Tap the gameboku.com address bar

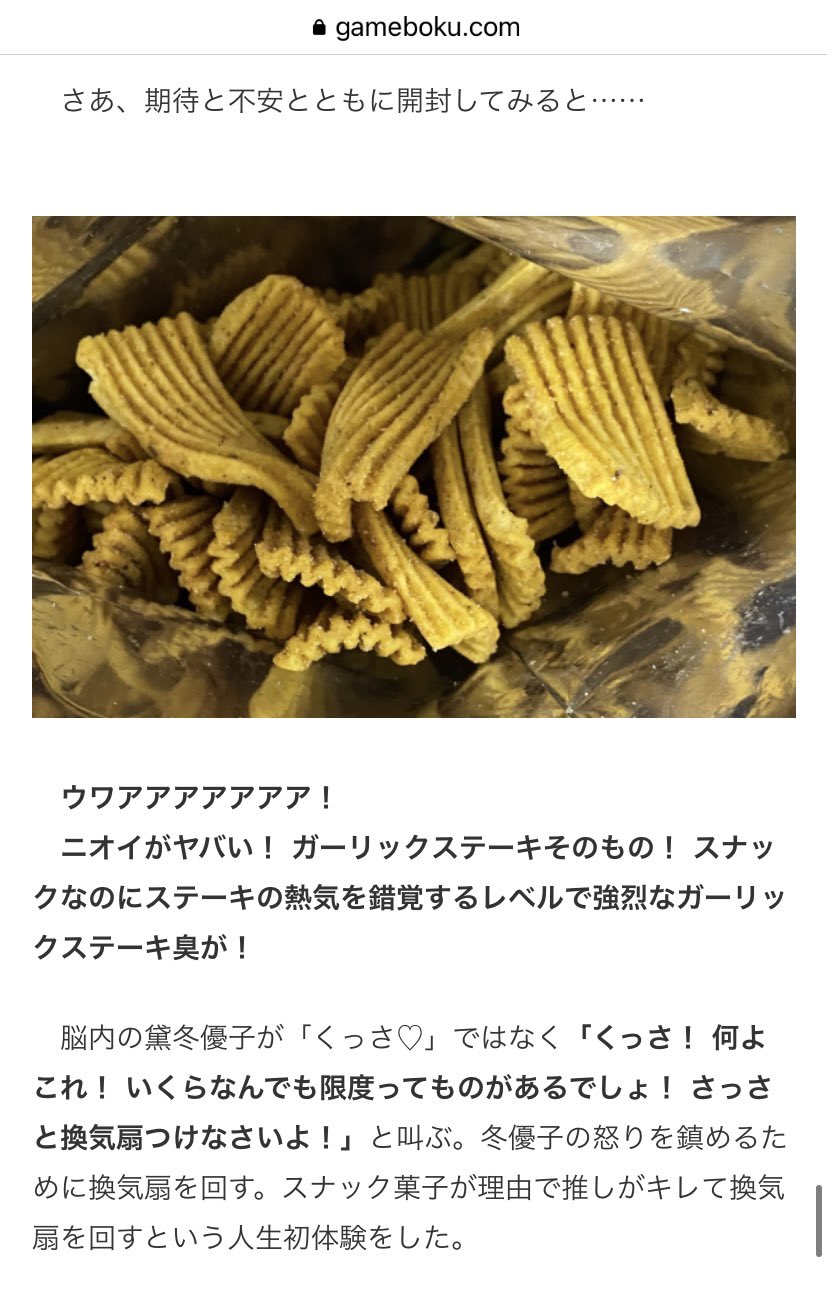(x=416, y=27)
